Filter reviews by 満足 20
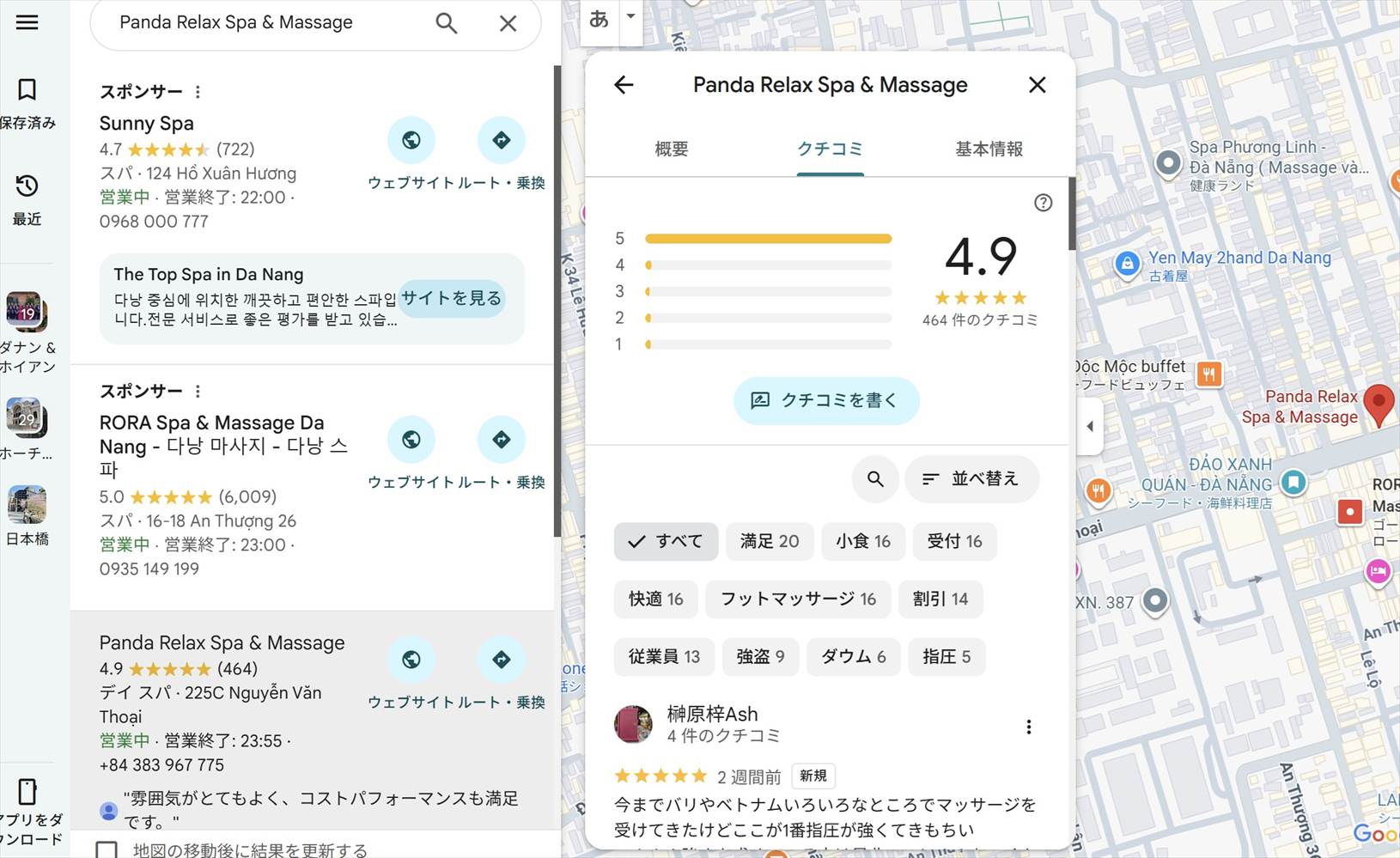 tap(769, 541)
